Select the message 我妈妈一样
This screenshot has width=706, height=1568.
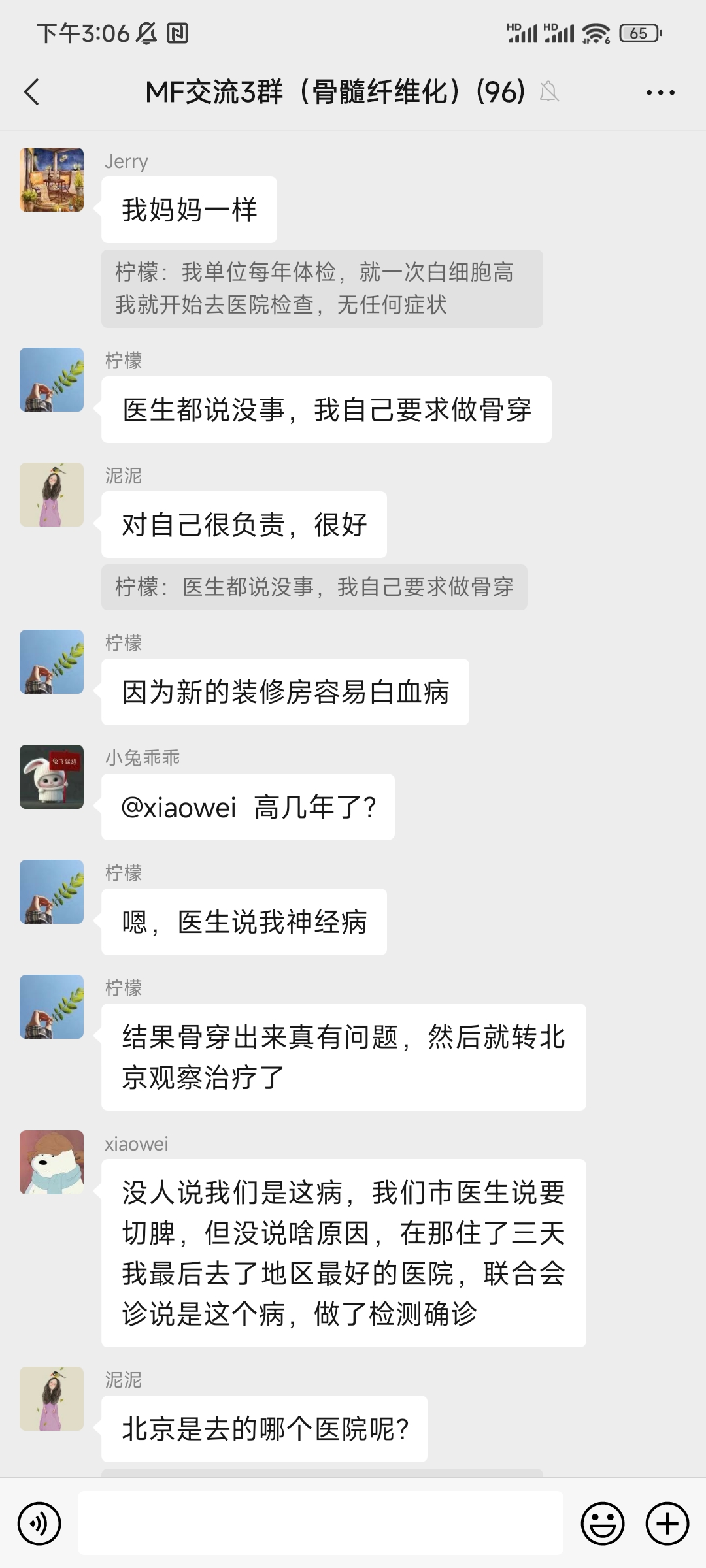pos(189,209)
